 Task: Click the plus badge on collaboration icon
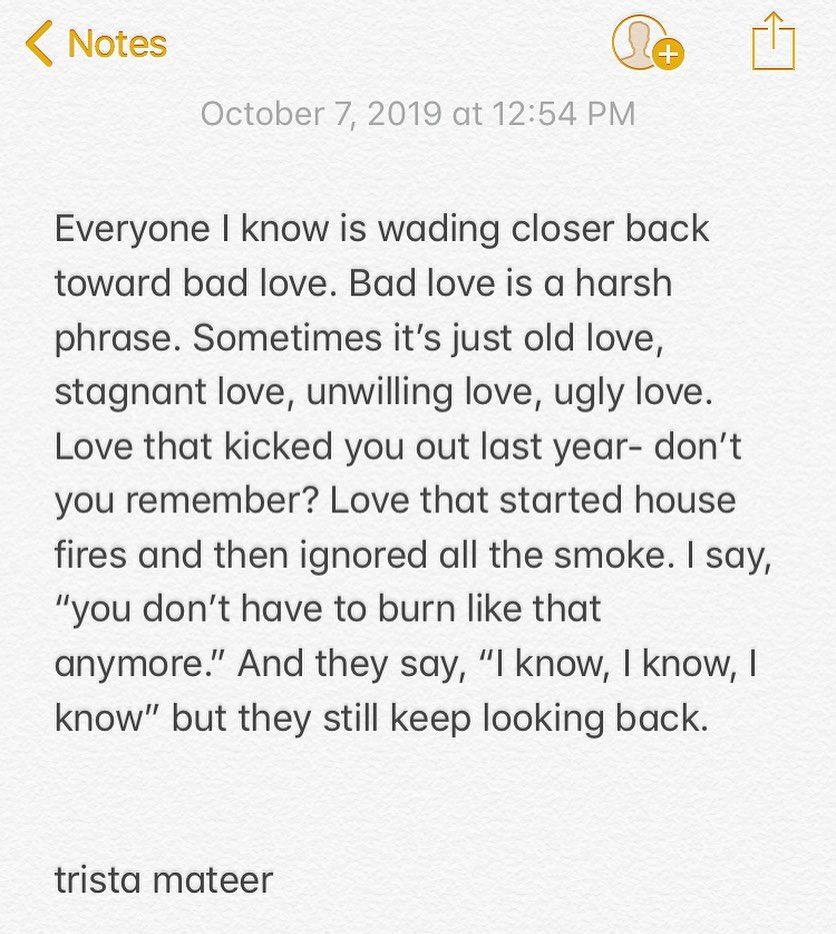pos(668,53)
